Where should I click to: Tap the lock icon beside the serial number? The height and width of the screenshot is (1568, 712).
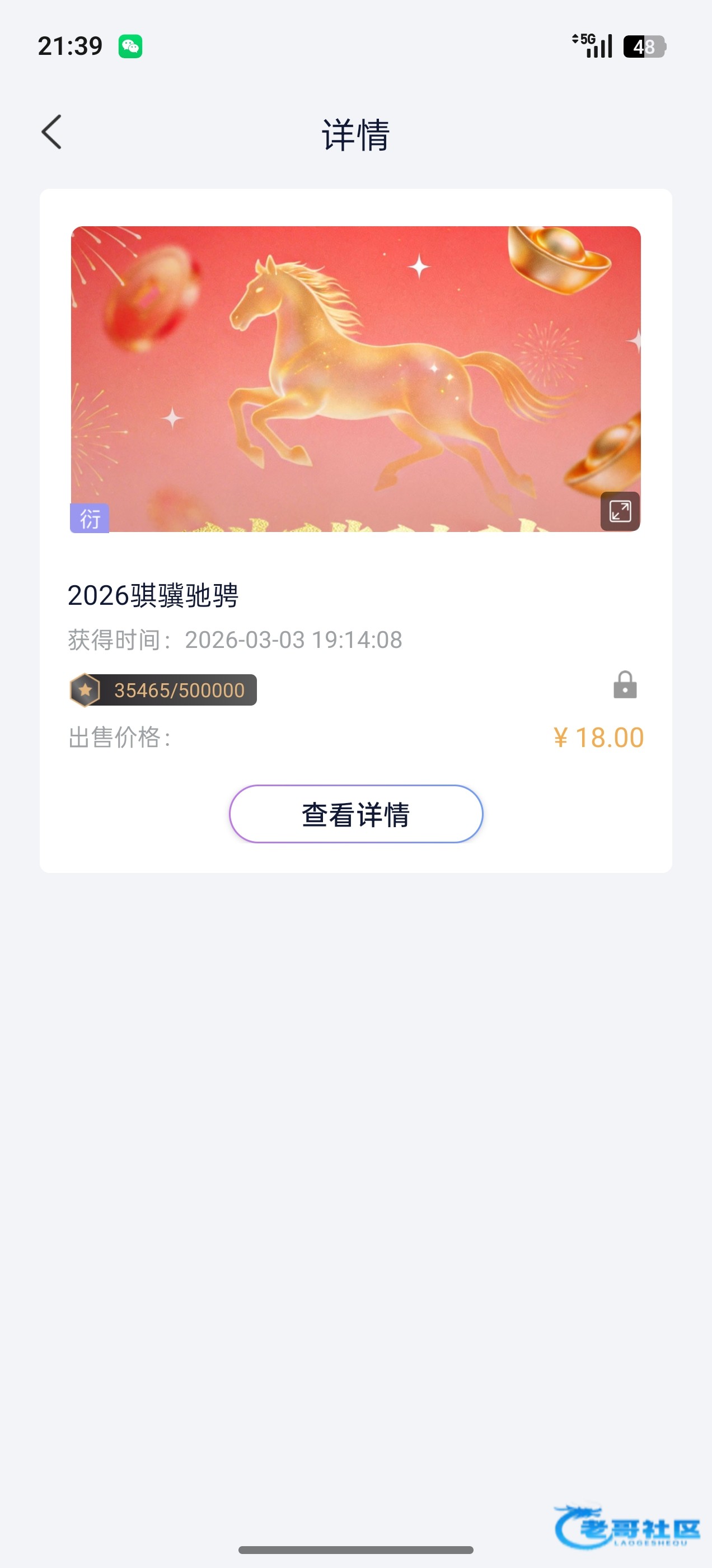625,685
